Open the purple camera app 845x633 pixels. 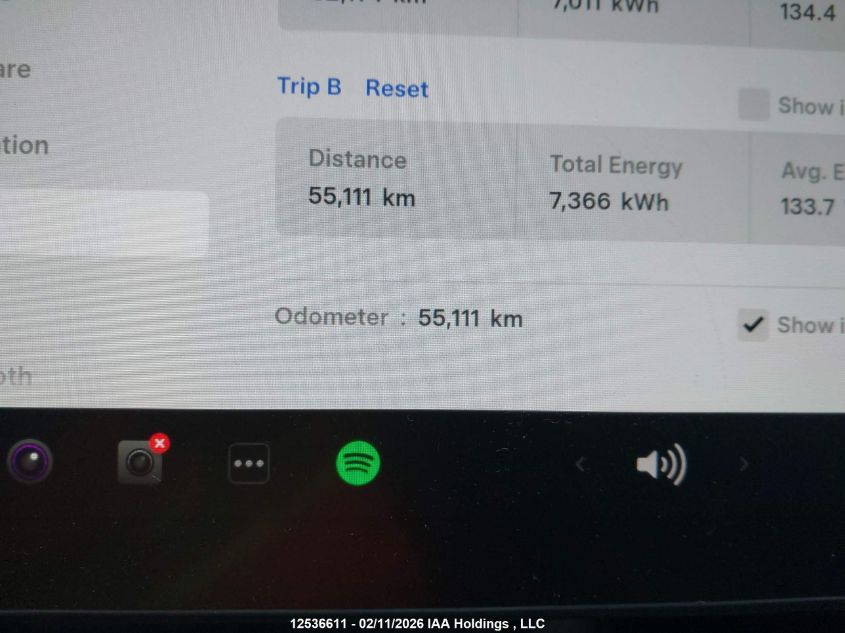coord(29,462)
